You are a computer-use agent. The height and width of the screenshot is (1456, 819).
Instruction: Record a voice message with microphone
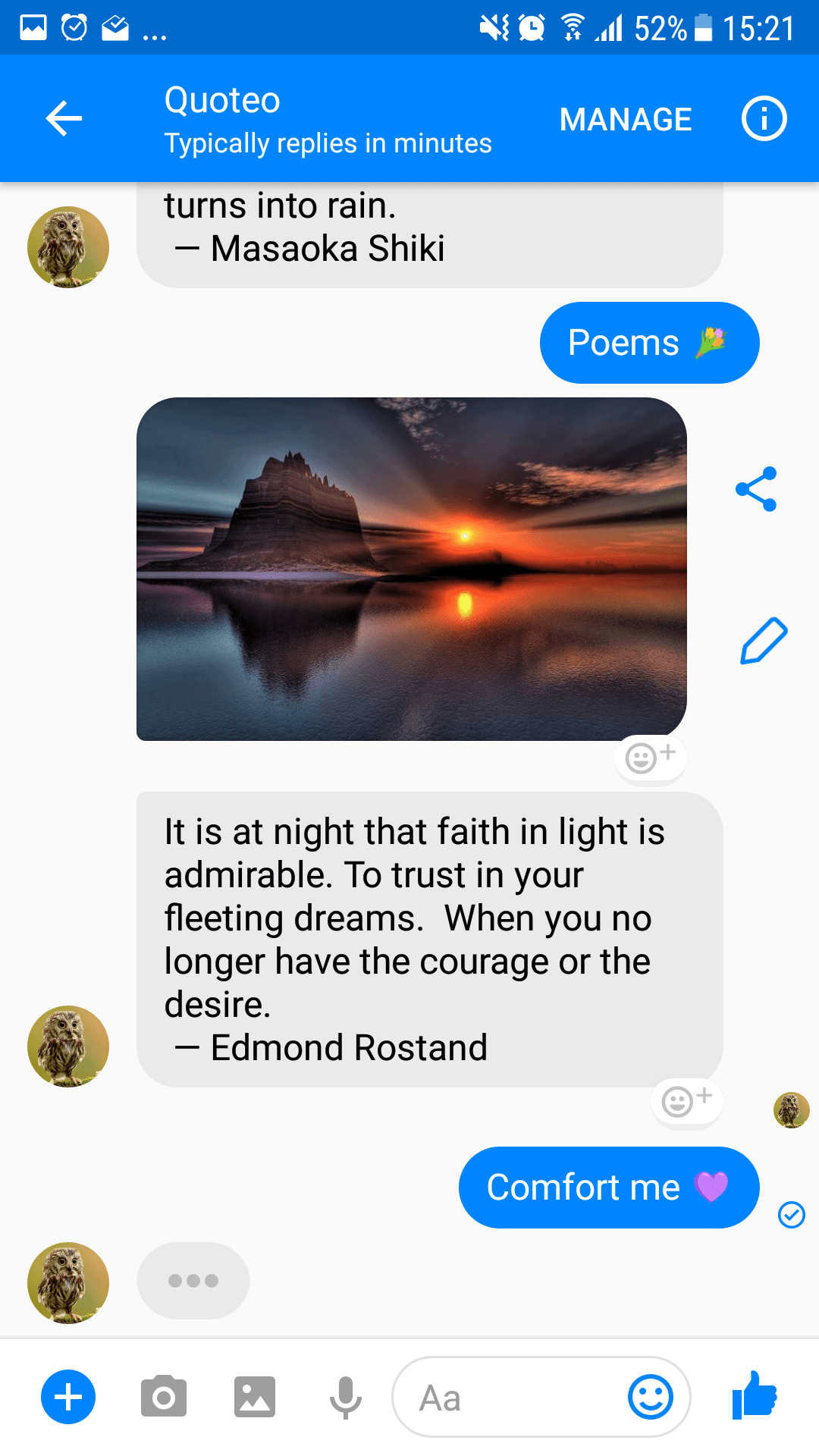tap(346, 1397)
